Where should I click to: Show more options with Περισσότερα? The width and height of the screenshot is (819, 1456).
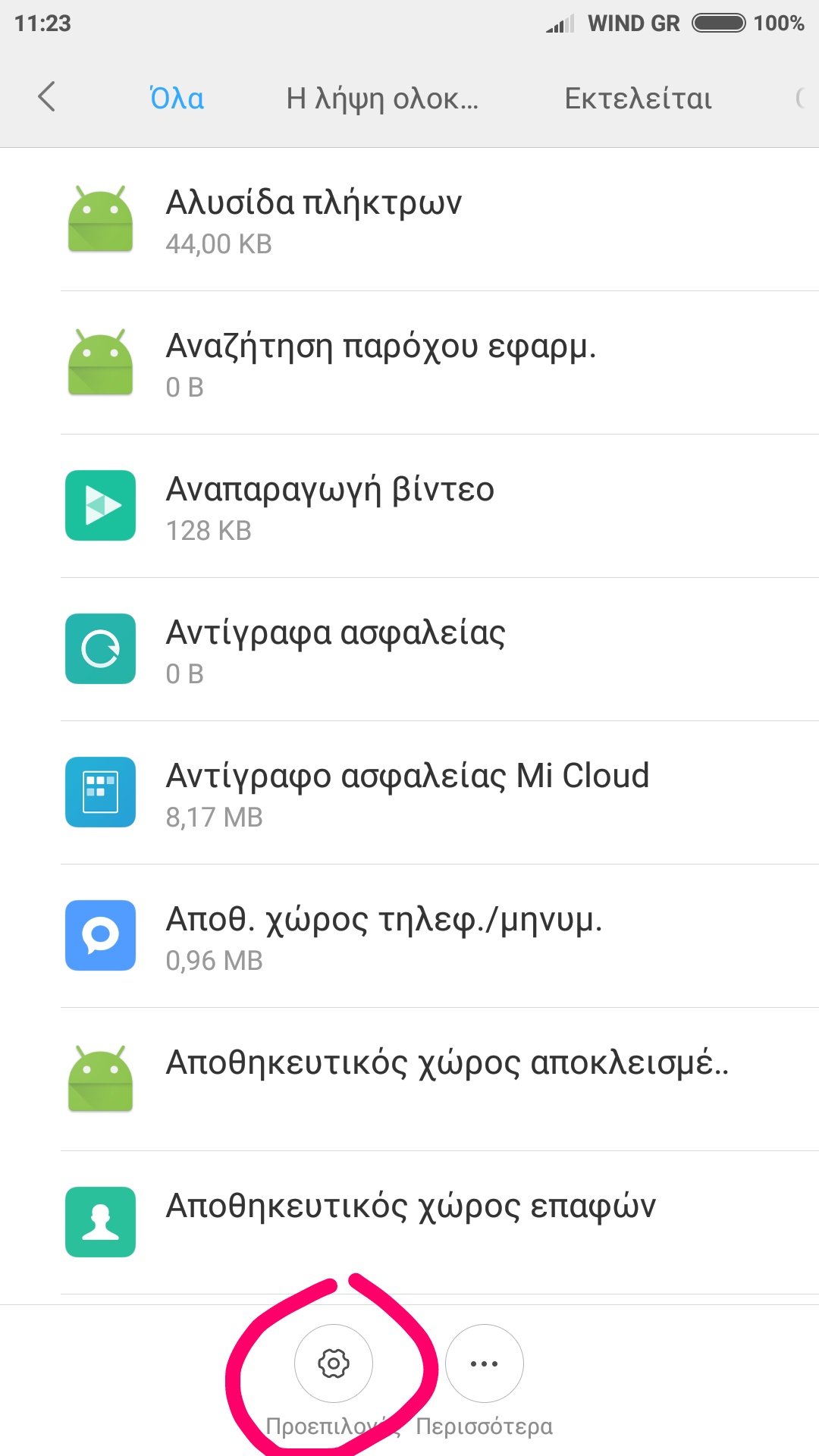point(484,1363)
